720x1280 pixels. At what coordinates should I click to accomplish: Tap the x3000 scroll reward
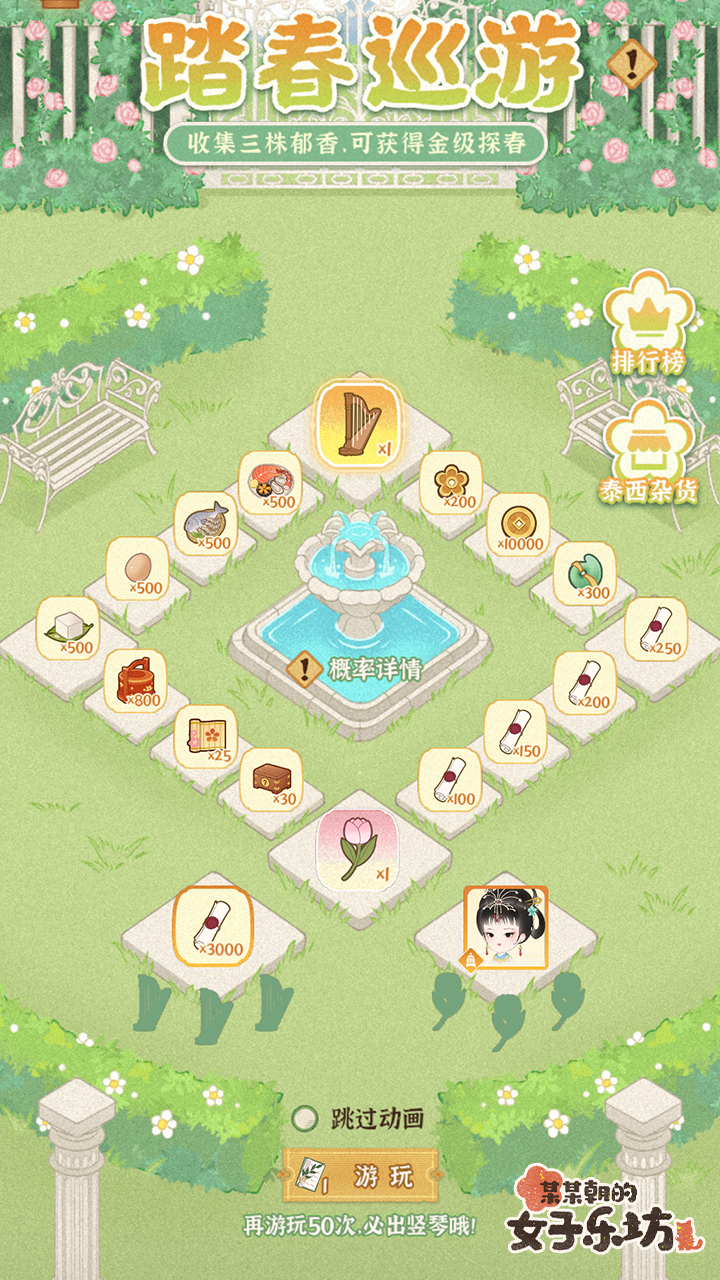point(213,926)
